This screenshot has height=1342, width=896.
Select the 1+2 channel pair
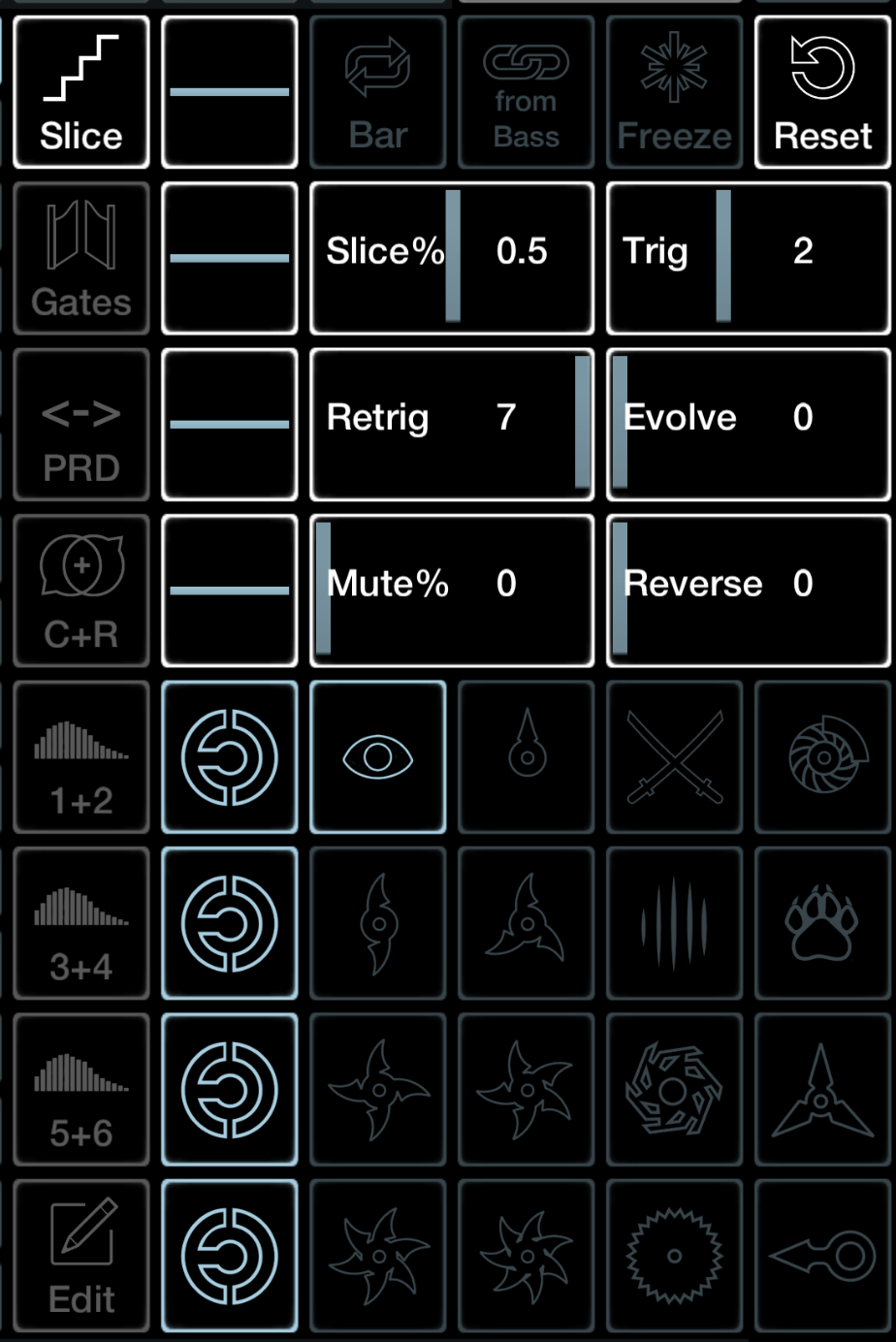point(81,756)
